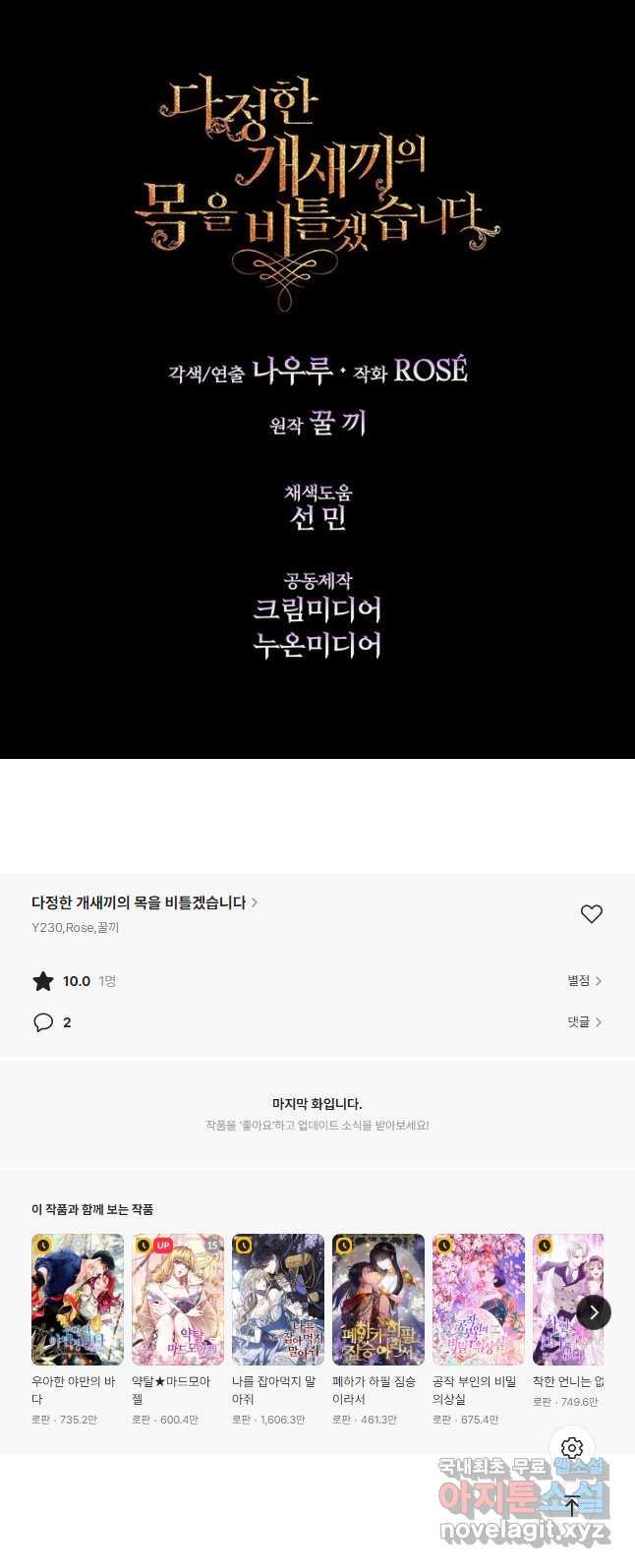Screen dimensions: 635x1568
Task: Jump back to the top of the page
Action: click(x=572, y=1505)
